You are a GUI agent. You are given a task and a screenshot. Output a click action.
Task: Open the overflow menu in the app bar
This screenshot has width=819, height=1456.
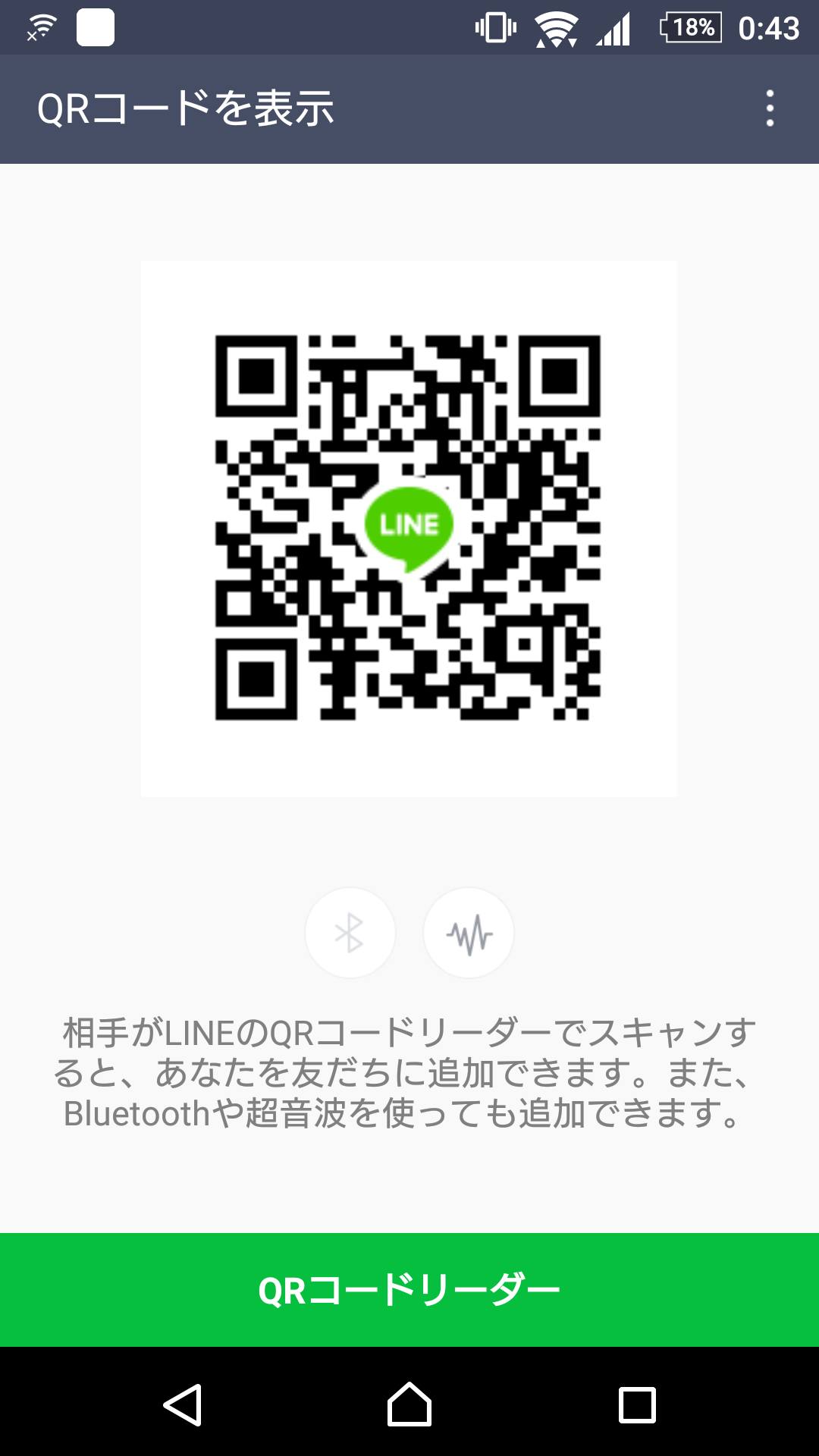[770, 108]
